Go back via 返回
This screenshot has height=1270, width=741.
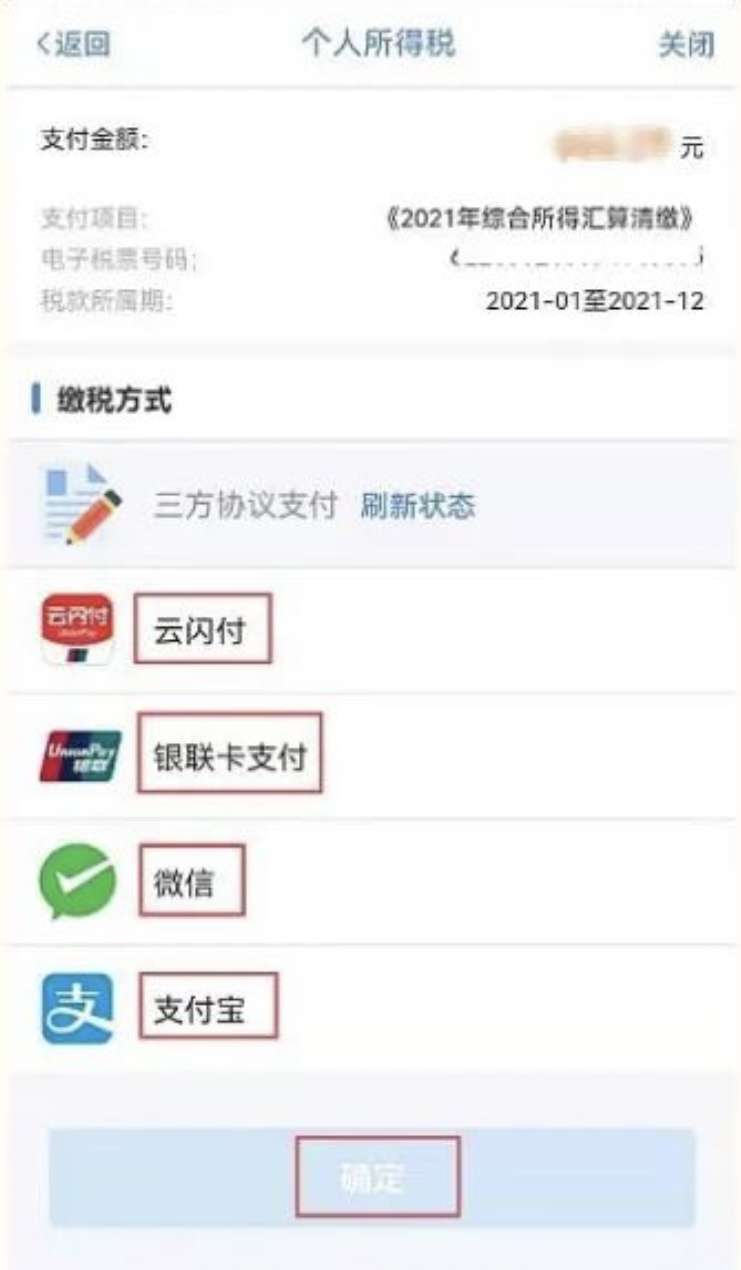point(72,44)
